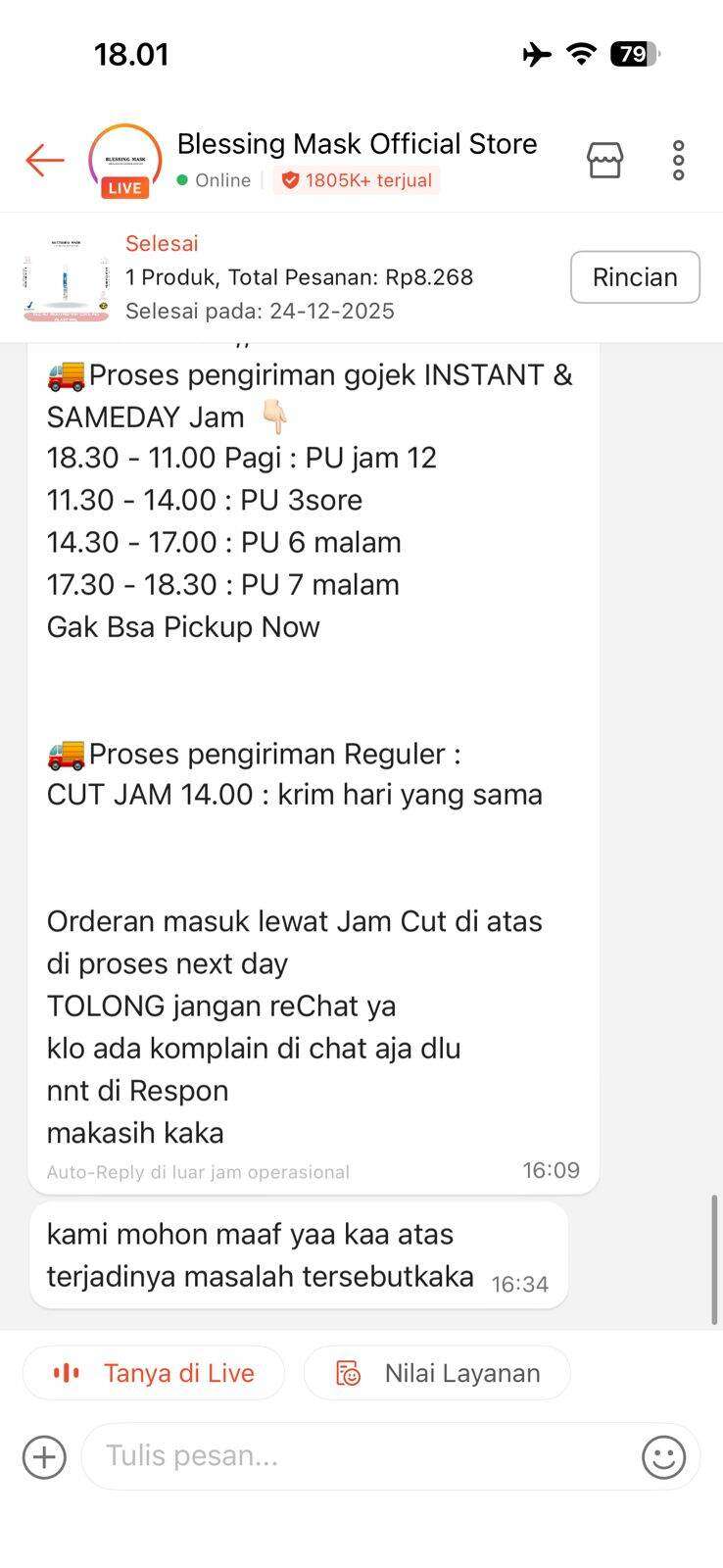Image resolution: width=723 pixels, height=1568 pixels.
Task: Focus the Tulis pesan message field
Action: [x=362, y=1456]
